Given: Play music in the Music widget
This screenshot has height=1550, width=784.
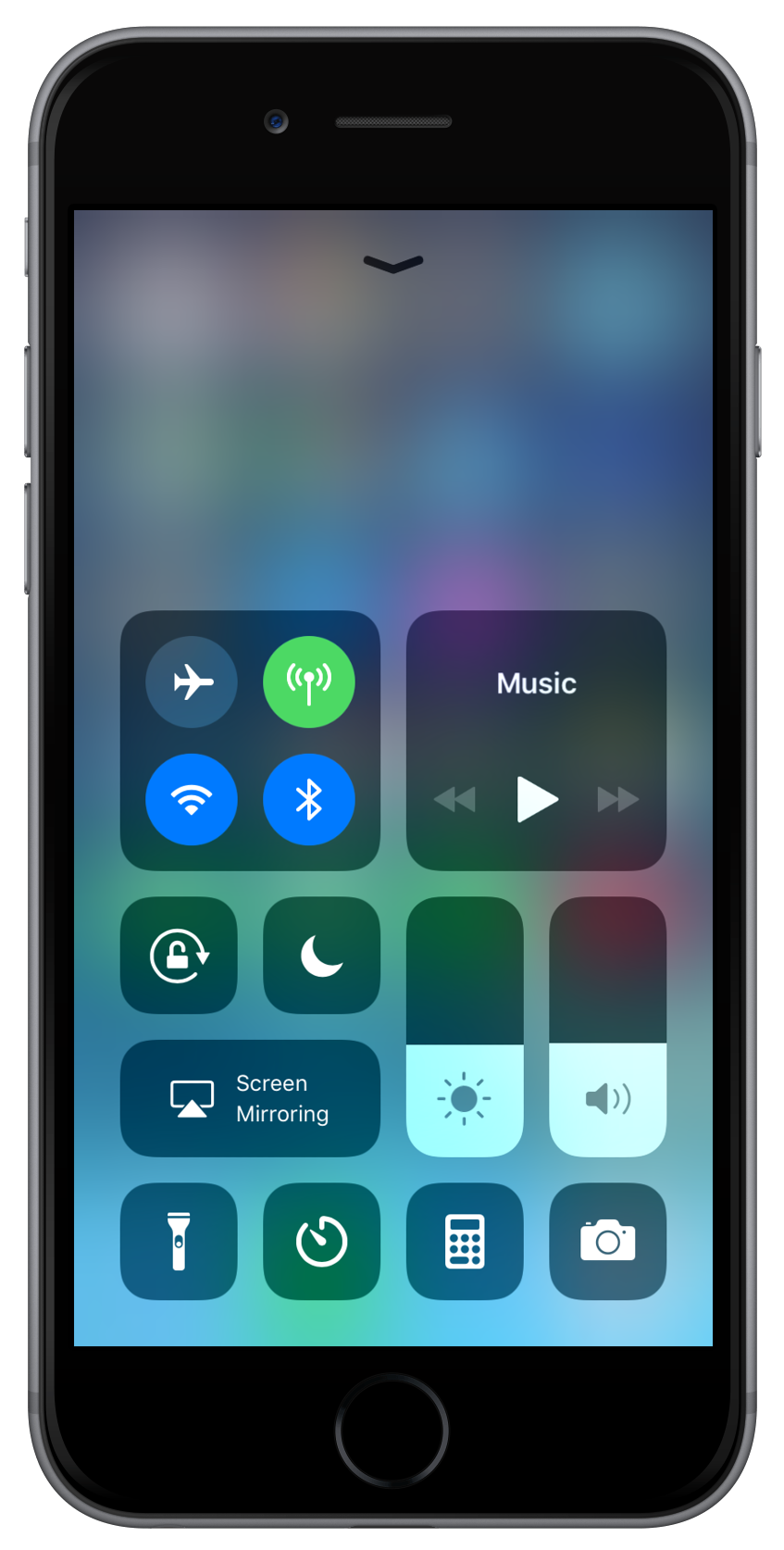Looking at the screenshot, I should pyautogui.click(x=537, y=799).
